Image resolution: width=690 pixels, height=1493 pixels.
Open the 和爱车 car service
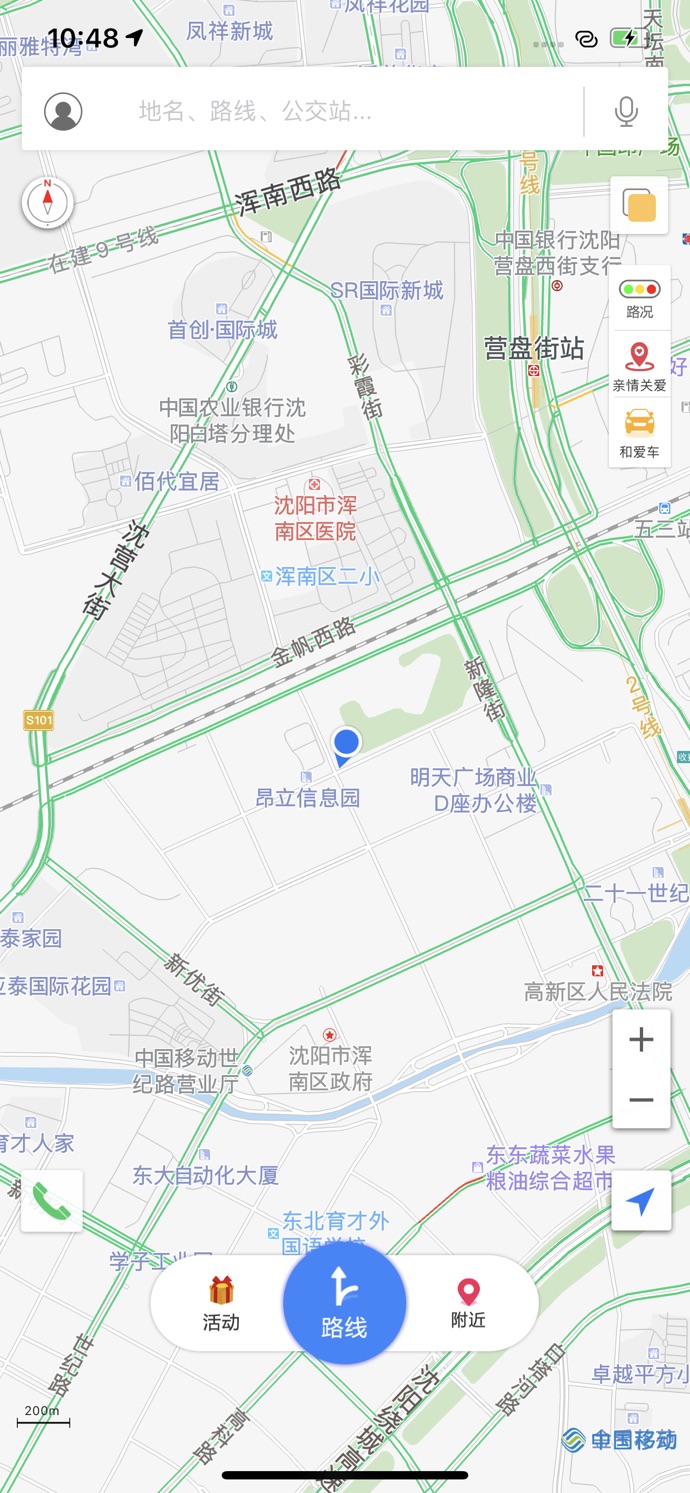click(x=640, y=433)
